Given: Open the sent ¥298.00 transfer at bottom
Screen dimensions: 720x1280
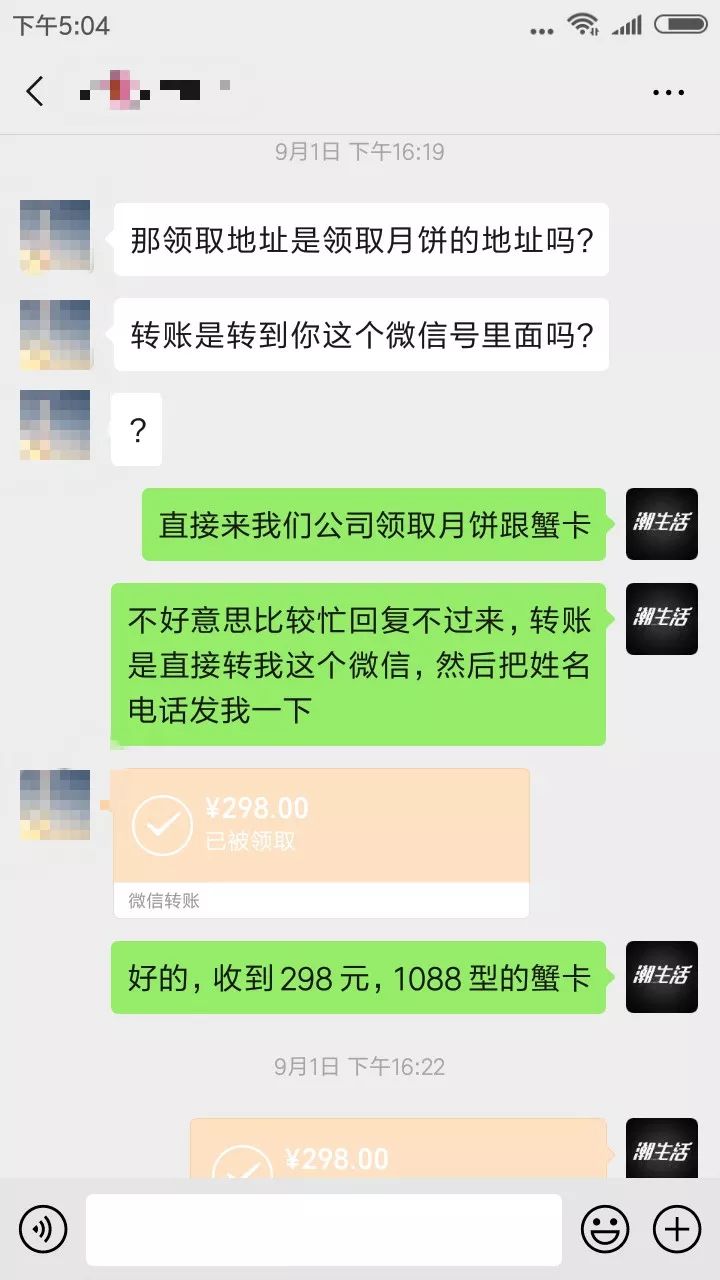Looking at the screenshot, I should [x=398, y=1148].
